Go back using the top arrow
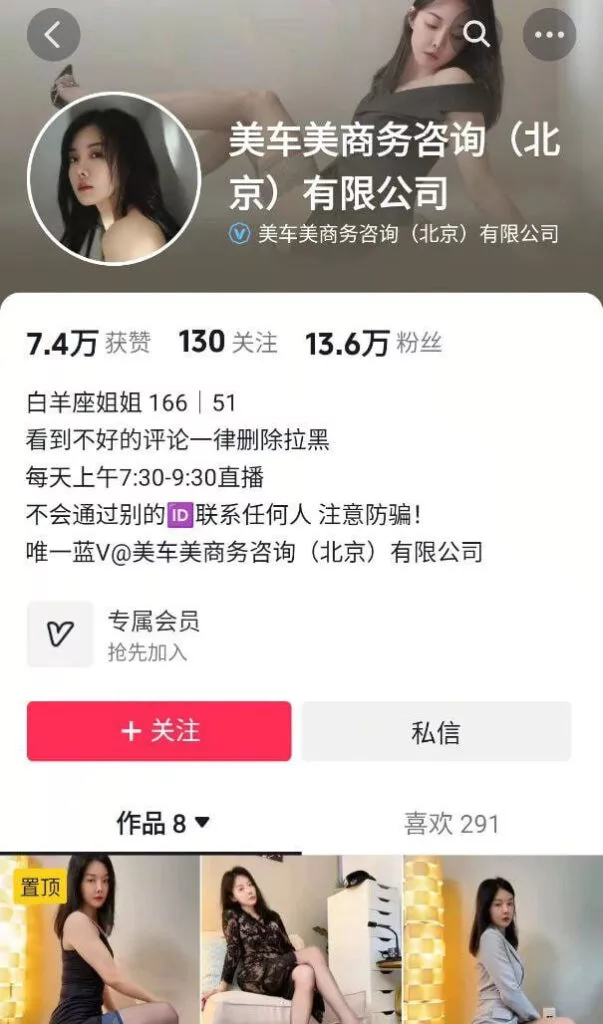Image resolution: width=603 pixels, height=1024 pixels. [53, 36]
